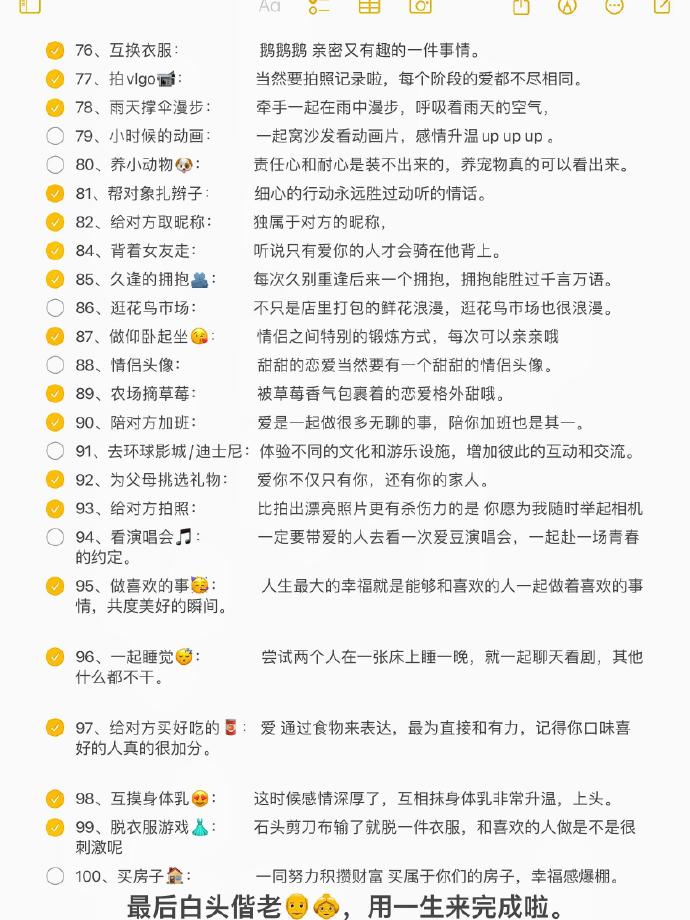This screenshot has width=690, height=920.
Task: Check off 88 情侣头像
Action: pyautogui.click(x=55, y=365)
